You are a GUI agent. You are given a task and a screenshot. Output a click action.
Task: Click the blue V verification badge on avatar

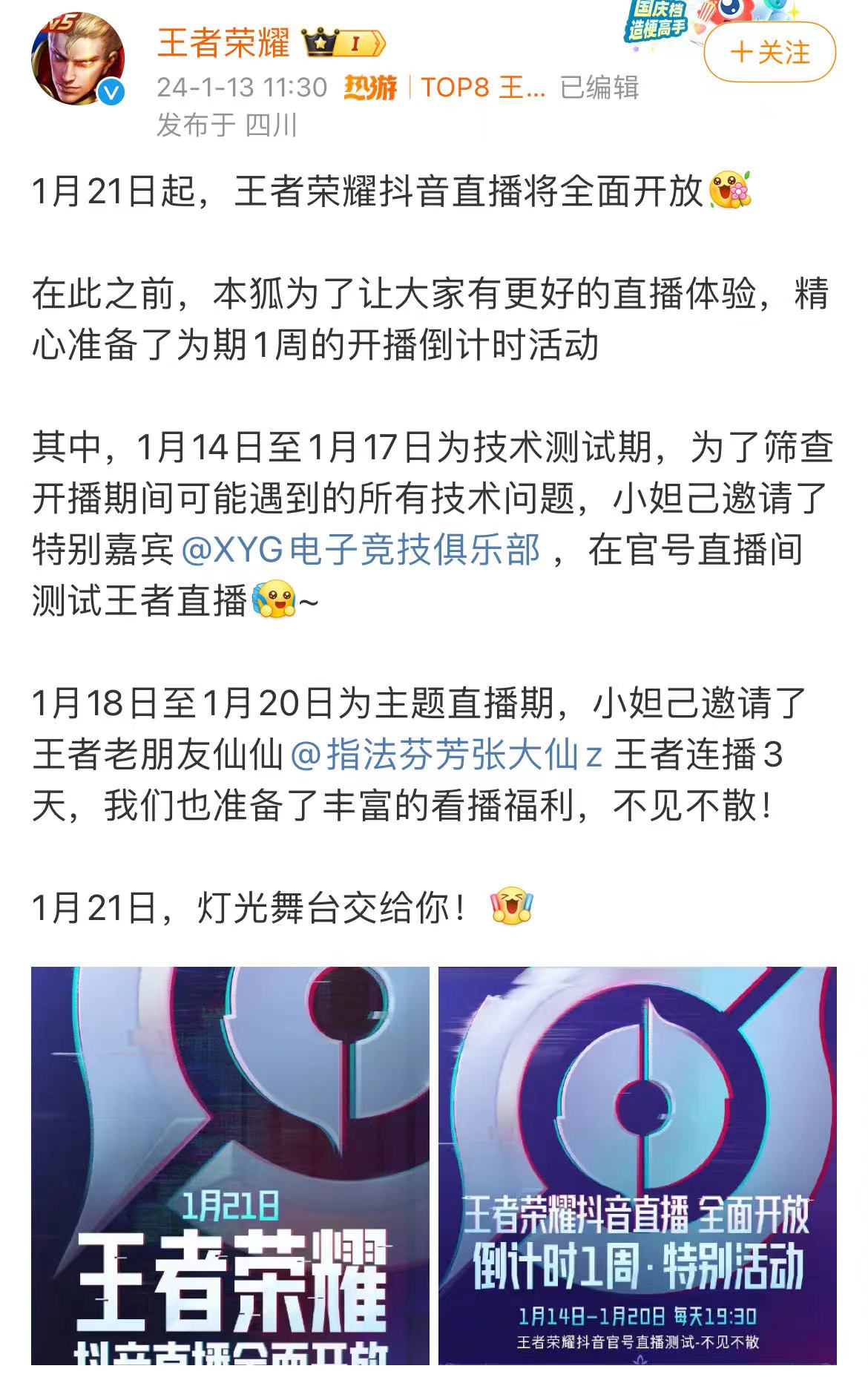111,93
